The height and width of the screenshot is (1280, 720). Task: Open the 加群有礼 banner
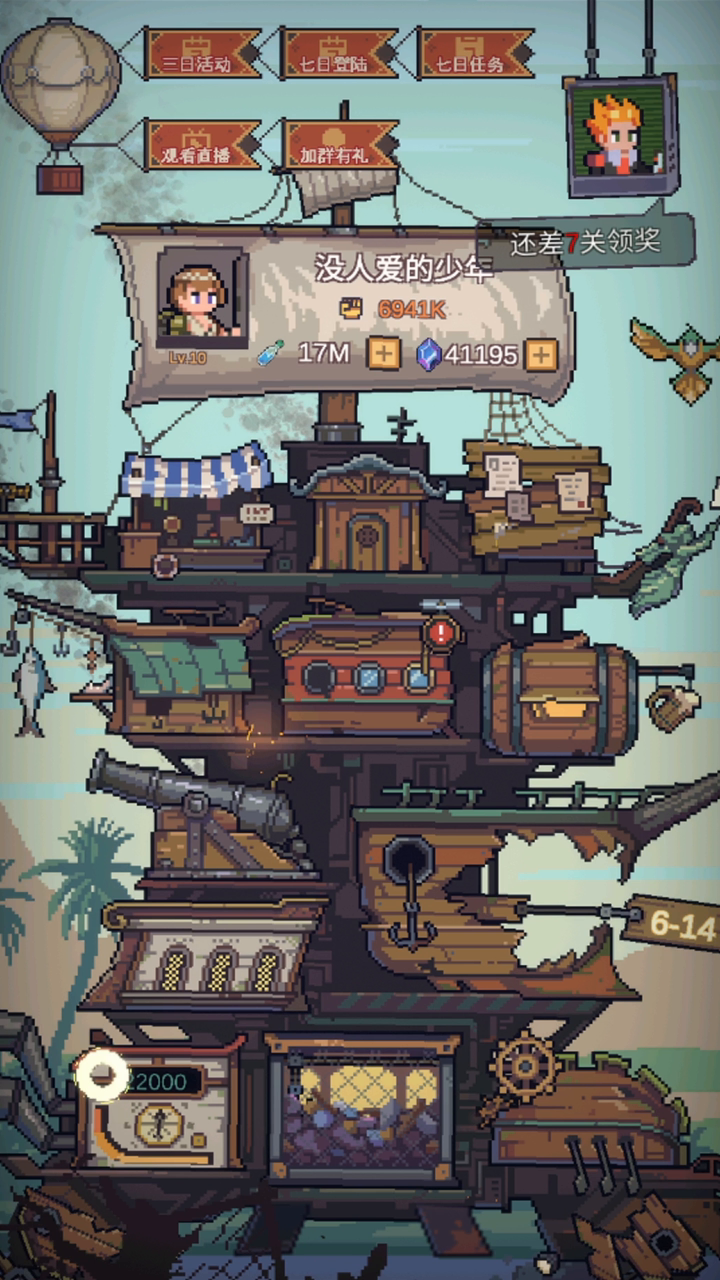pos(340,145)
